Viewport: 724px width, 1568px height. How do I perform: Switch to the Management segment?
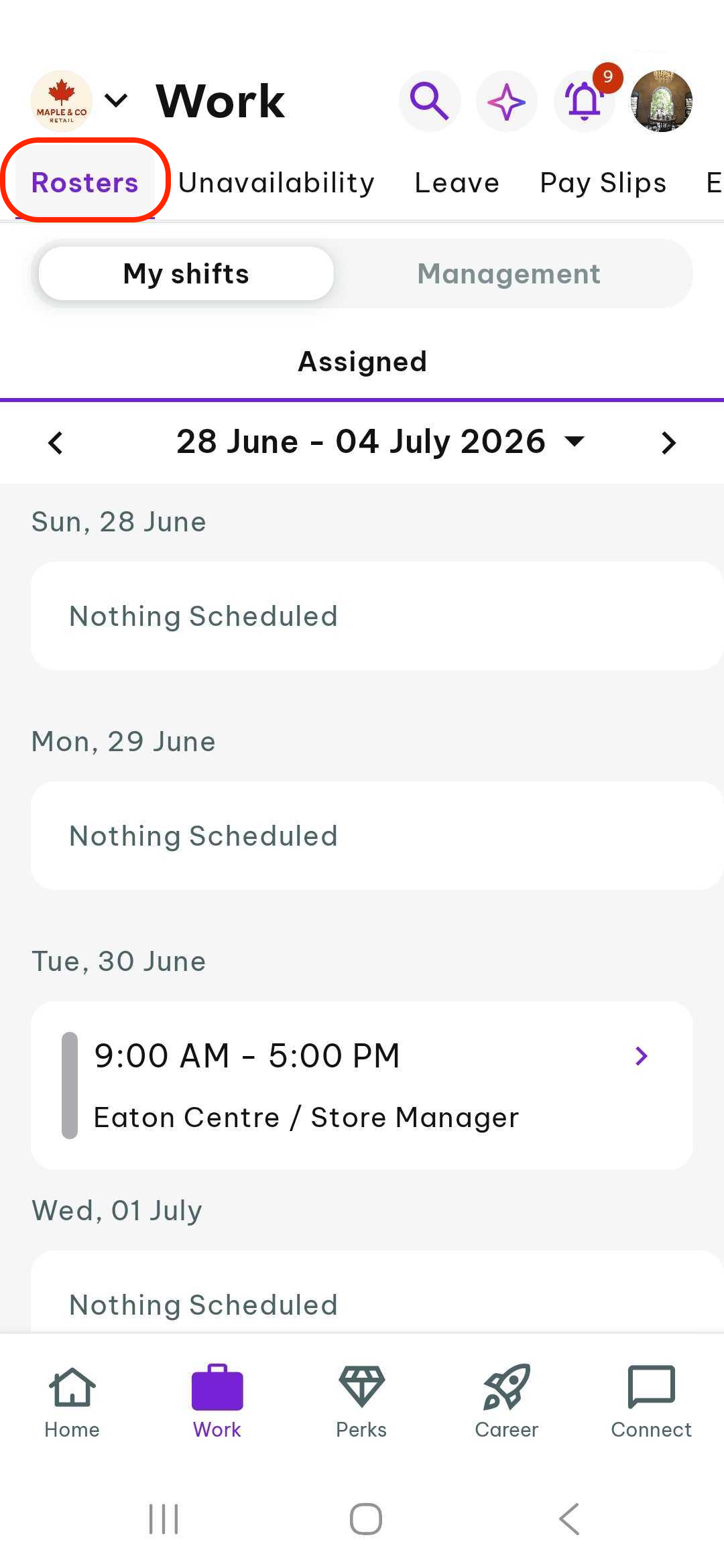509,273
